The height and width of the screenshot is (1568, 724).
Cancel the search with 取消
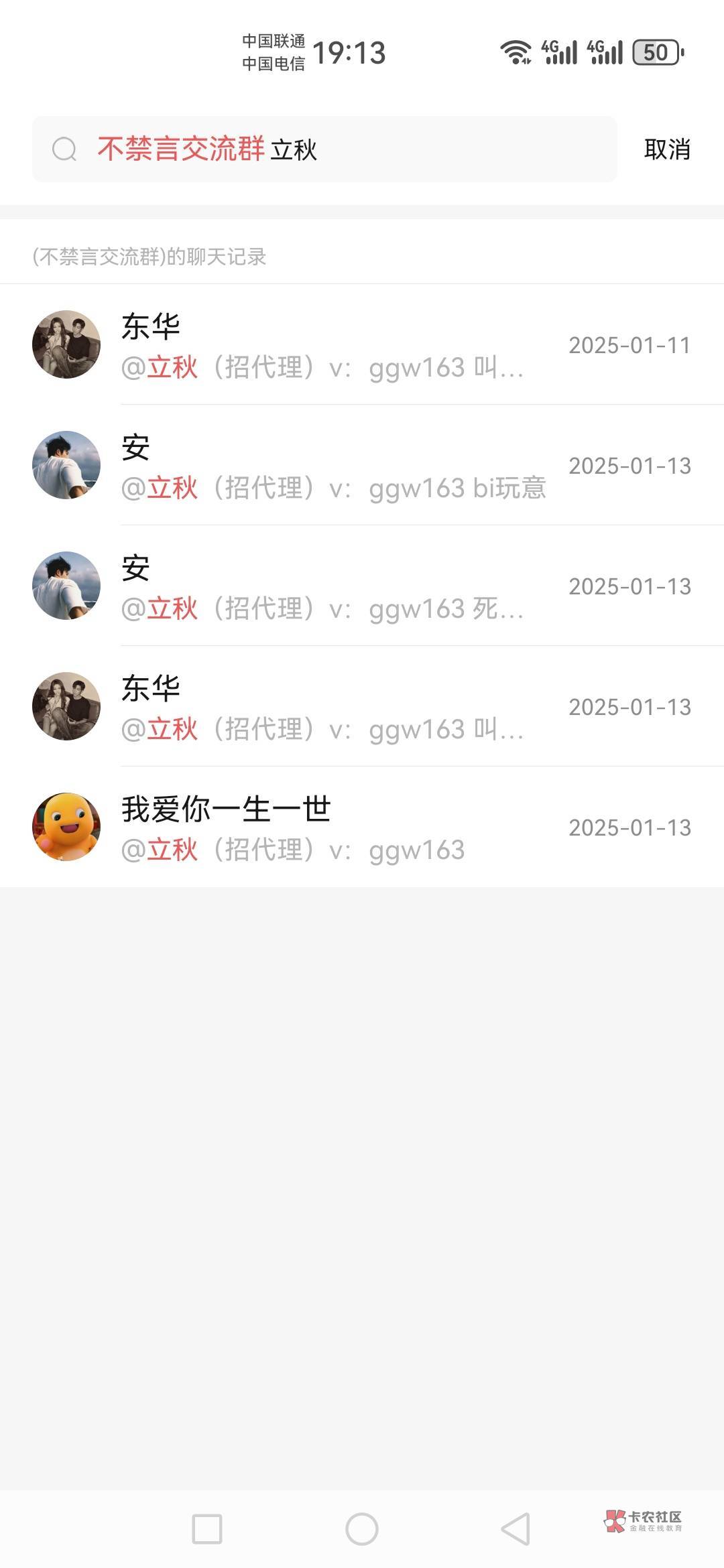coord(666,149)
